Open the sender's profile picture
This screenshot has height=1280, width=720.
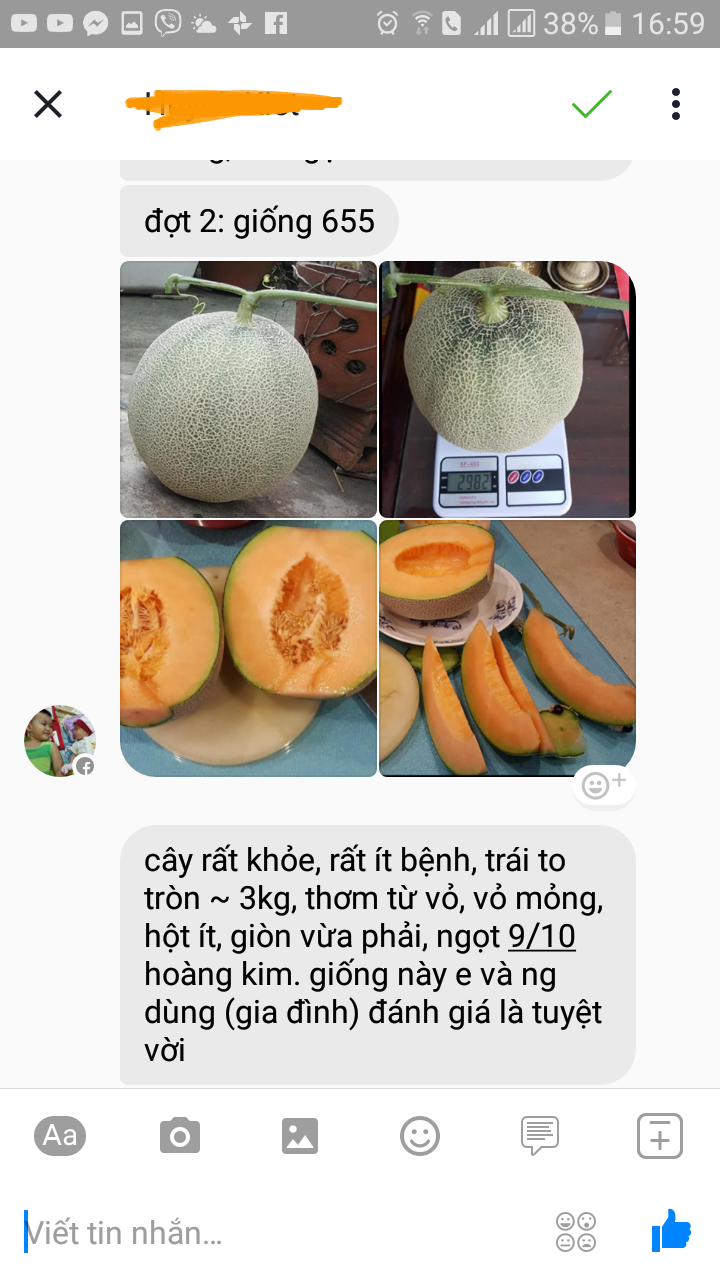click(60, 741)
